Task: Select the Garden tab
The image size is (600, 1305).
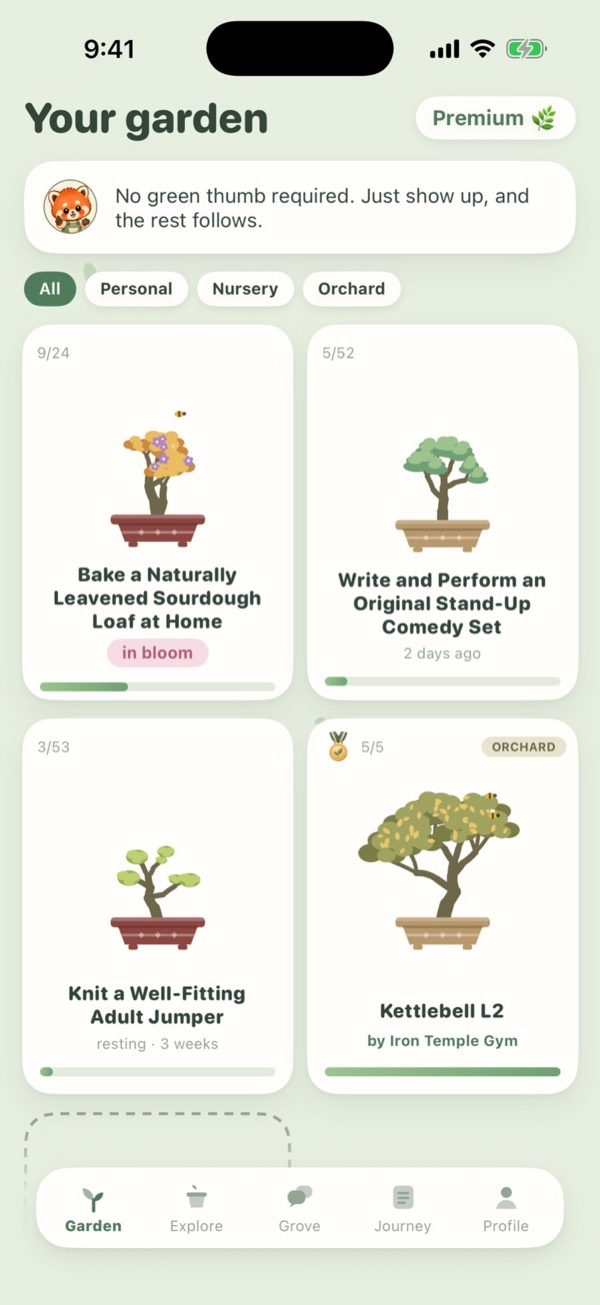Action: (93, 1208)
